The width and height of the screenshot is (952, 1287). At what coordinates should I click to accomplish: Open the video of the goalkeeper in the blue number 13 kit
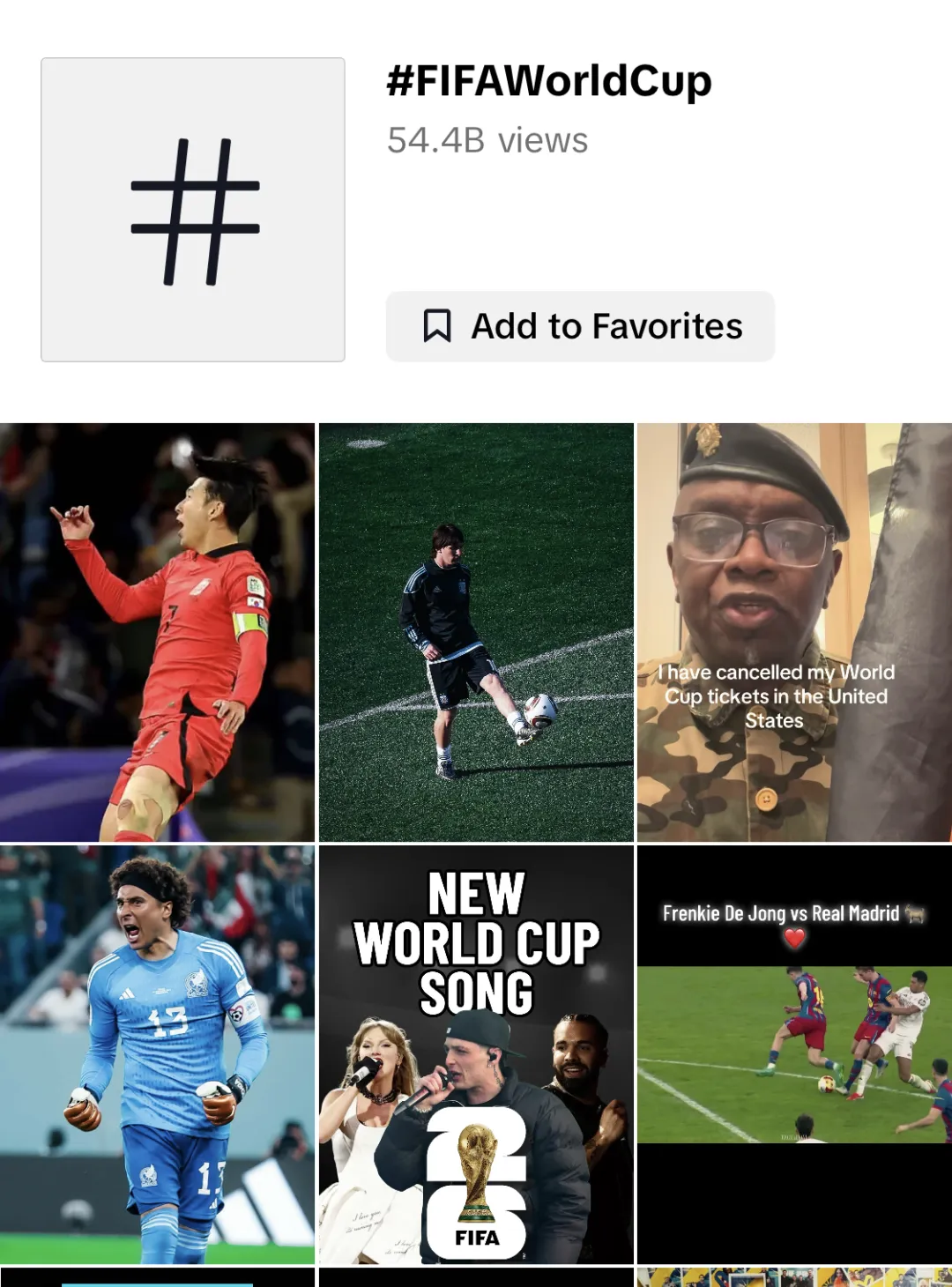tap(157, 1054)
